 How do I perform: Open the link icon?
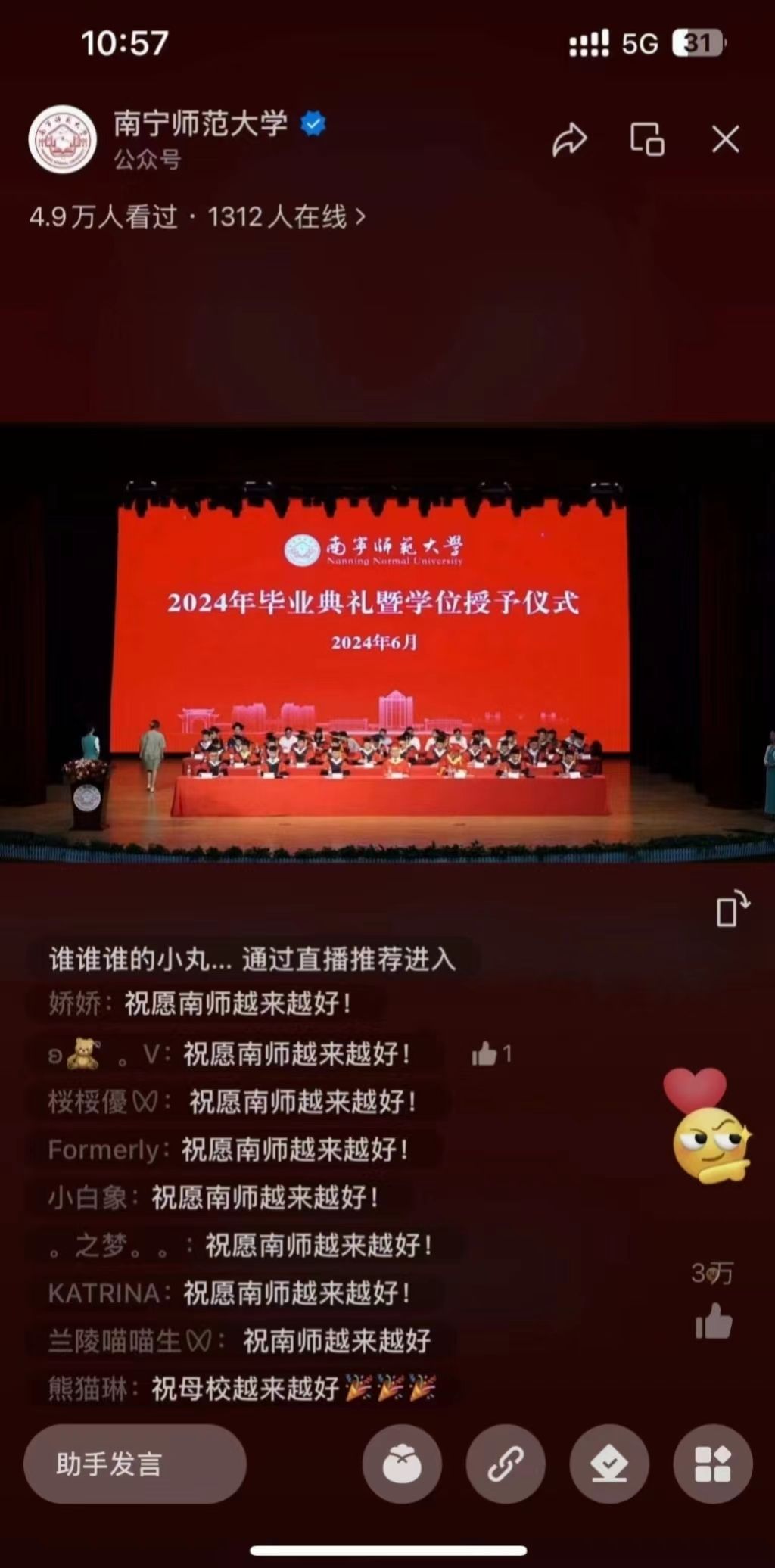click(506, 1464)
